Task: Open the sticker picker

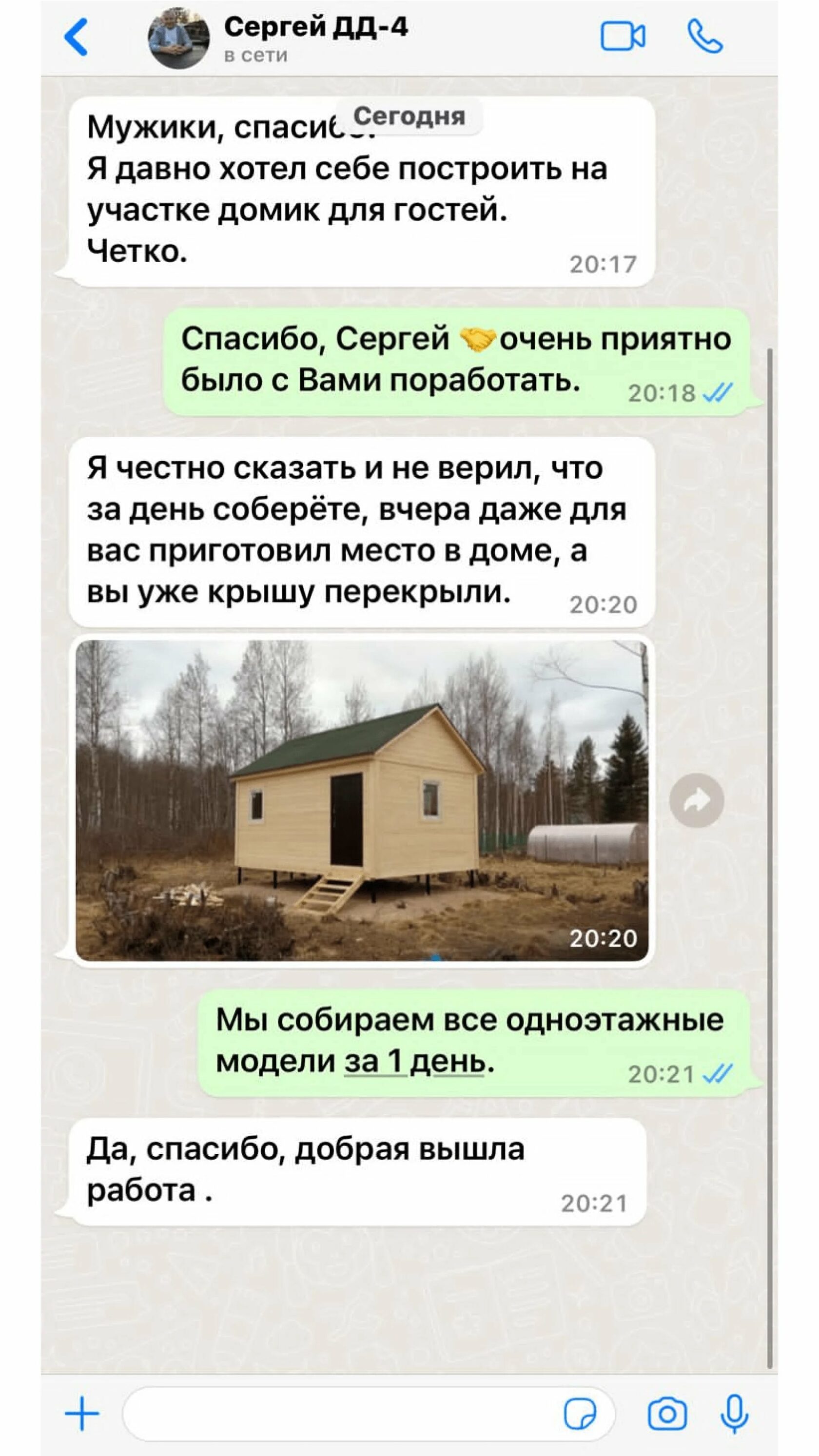Action: pyautogui.click(x=580, y=1413)
